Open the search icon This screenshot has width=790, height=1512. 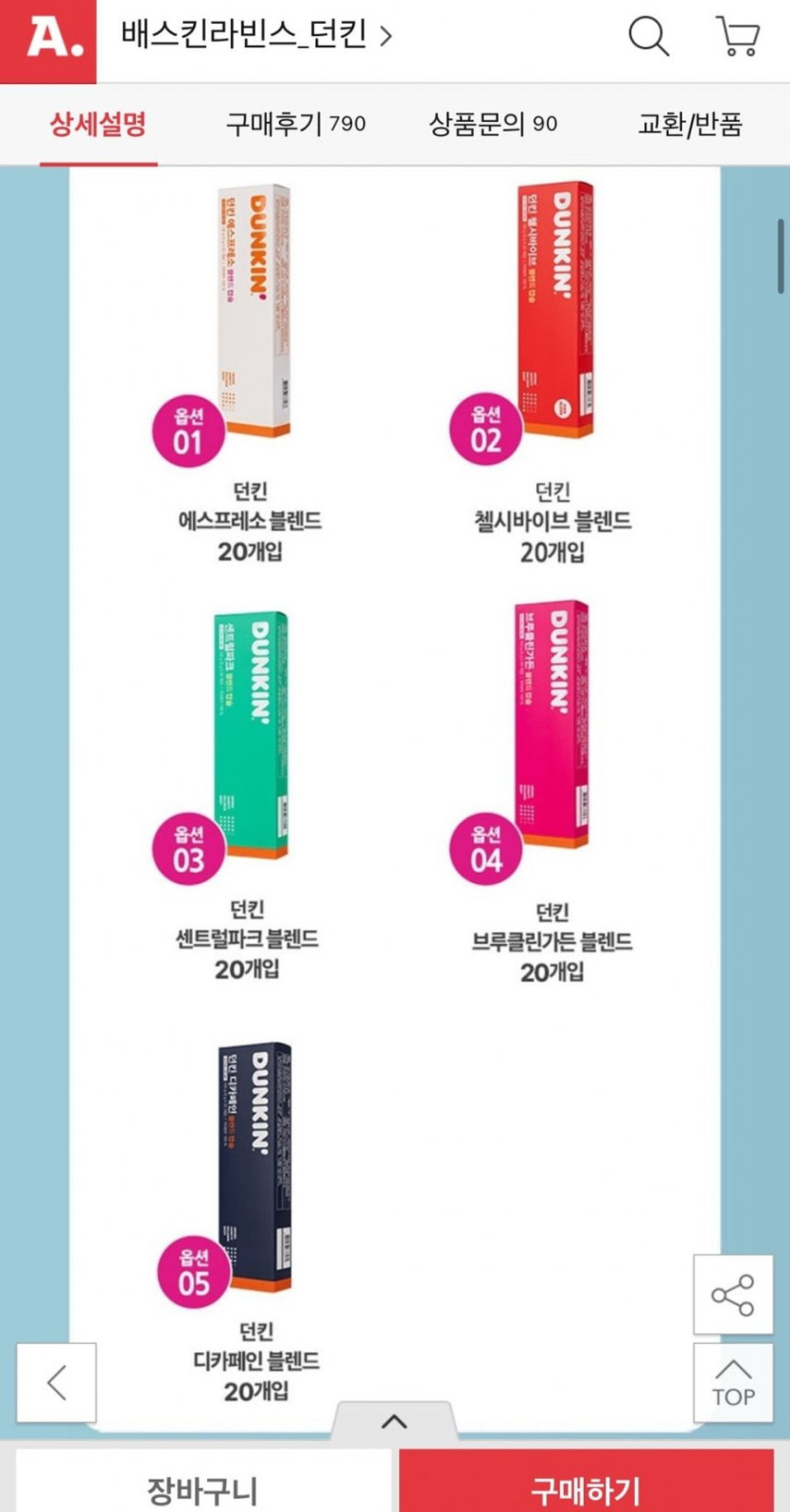[649, 37]
